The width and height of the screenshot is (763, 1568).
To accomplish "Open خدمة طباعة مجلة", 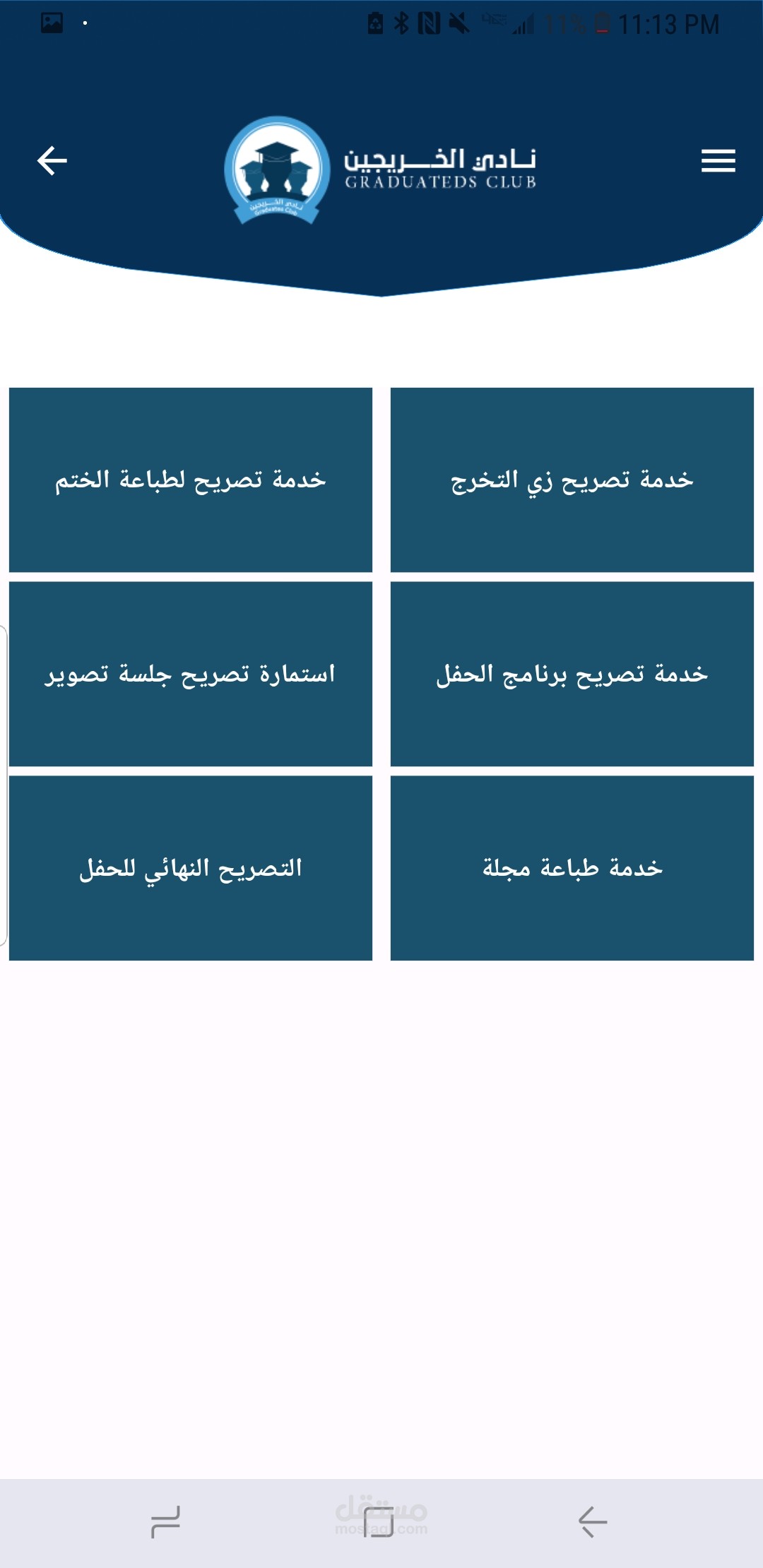I will pyautogui.click(x=572, y=868).
